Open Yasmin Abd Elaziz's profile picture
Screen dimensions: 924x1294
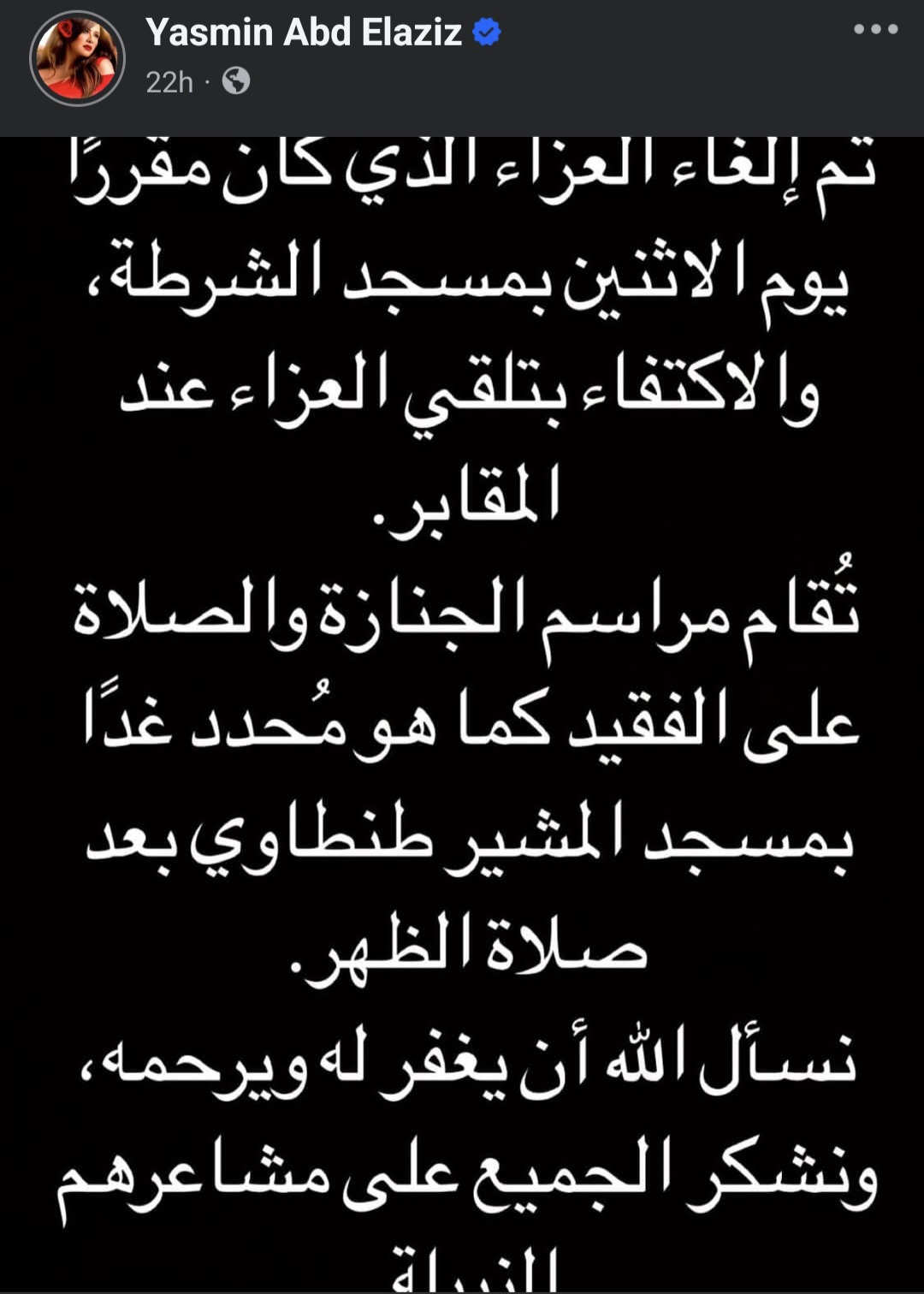(x=77, y=58)
